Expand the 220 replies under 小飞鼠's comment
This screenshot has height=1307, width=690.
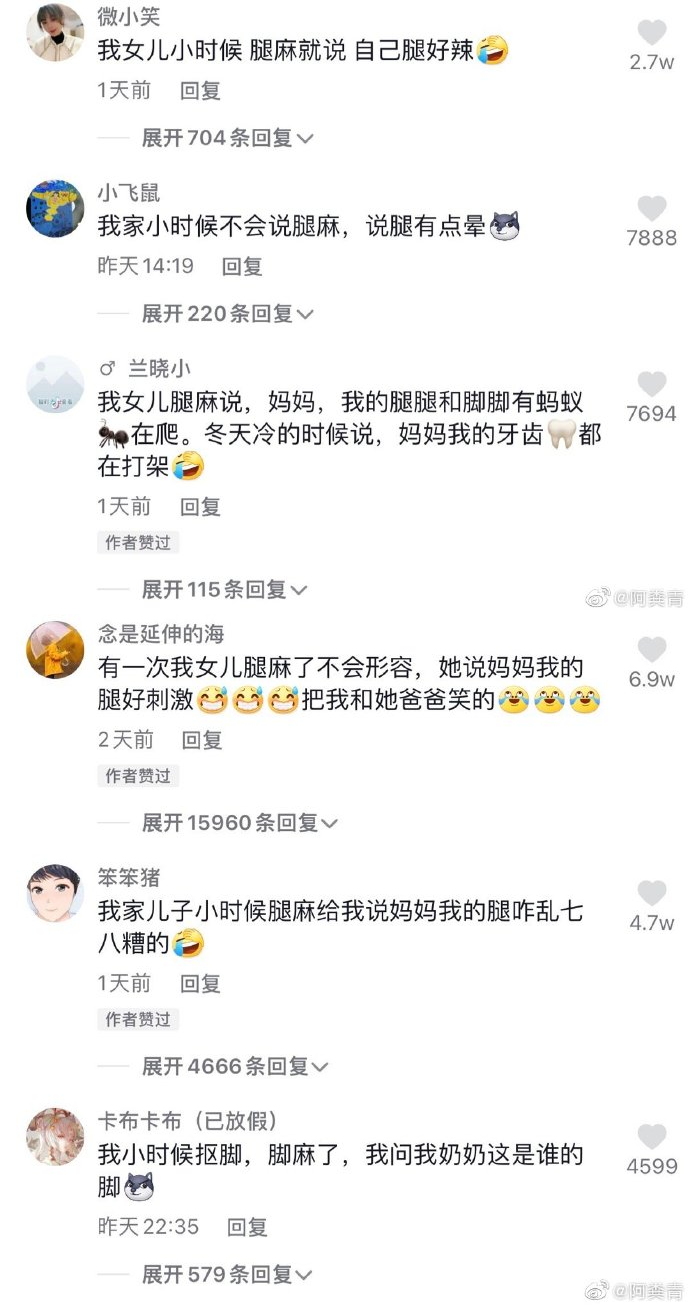(228, 314)
